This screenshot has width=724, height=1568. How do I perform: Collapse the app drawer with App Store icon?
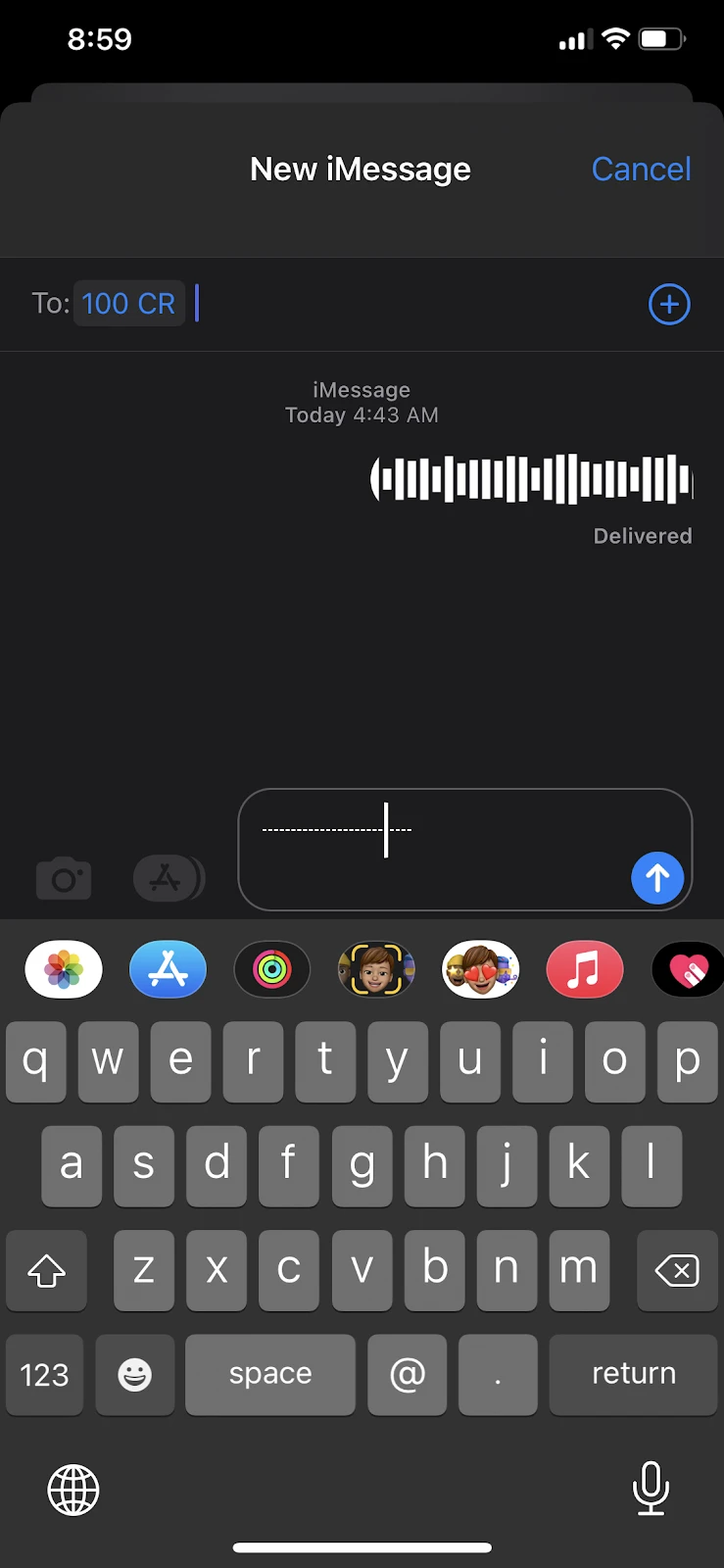(x=169, y=878)
